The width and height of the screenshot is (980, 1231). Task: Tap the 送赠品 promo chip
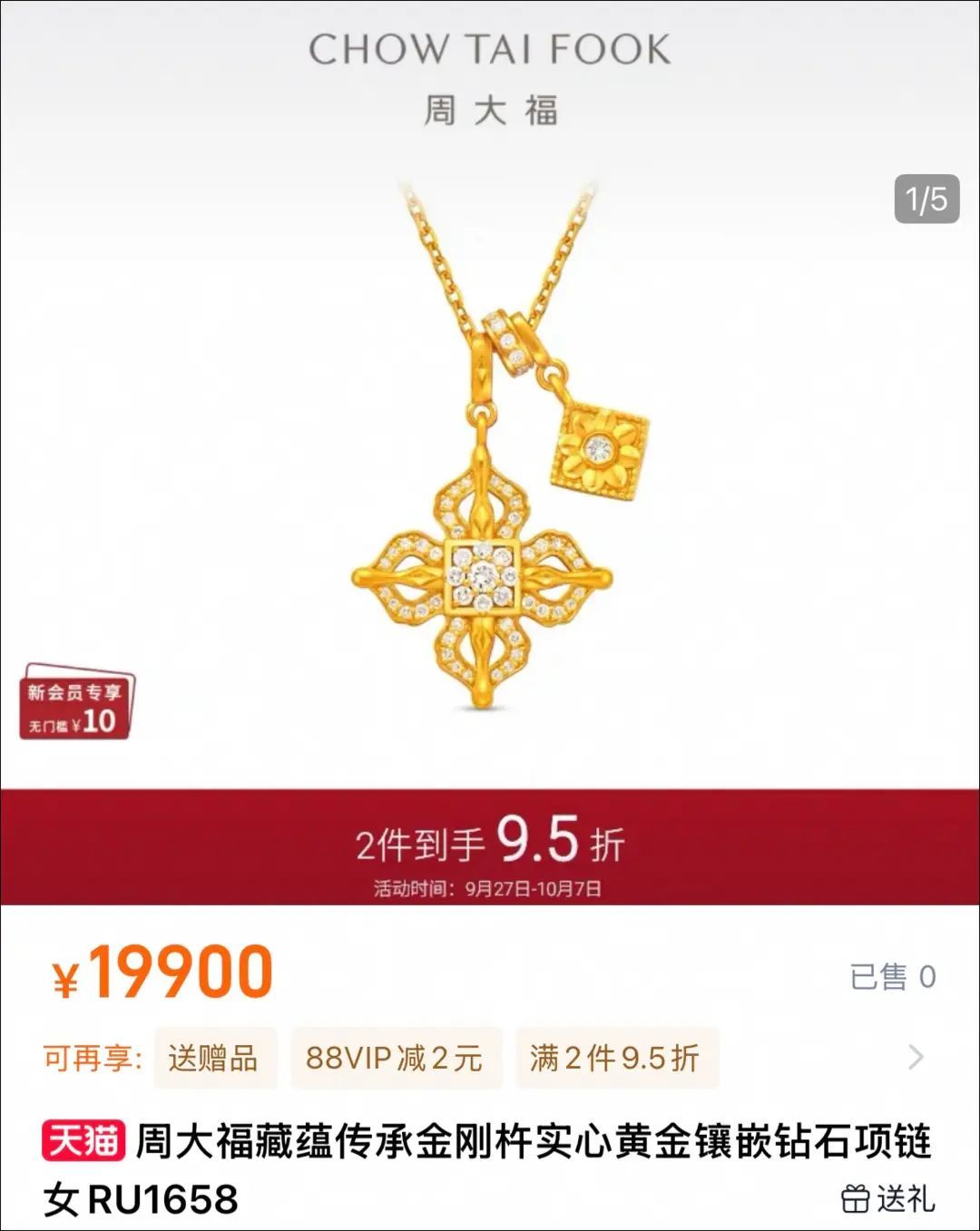pyautogui.click(x=214, y=1059)
